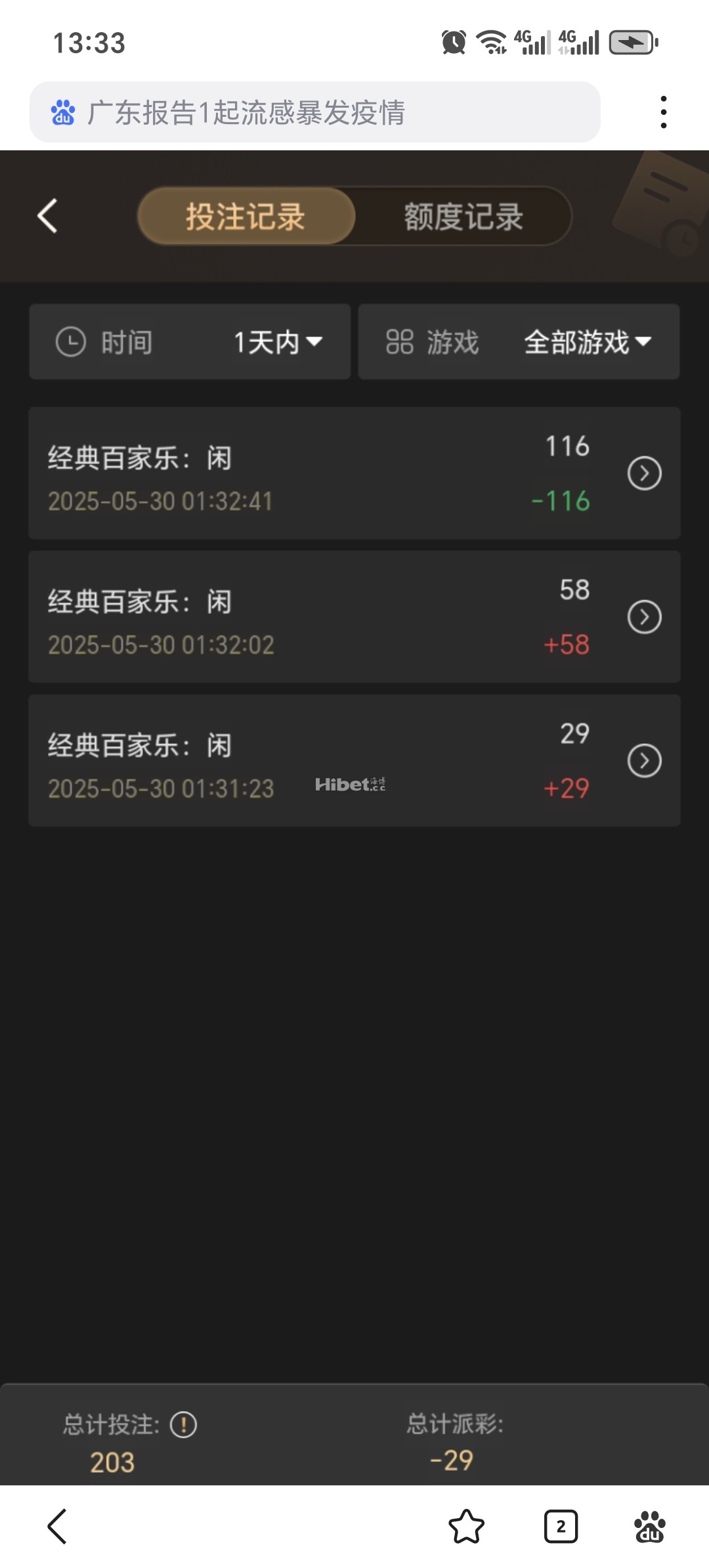Click the grid icon beside 游戏 filter
The height and width of the screenshot is (1568, 709).
400,342
